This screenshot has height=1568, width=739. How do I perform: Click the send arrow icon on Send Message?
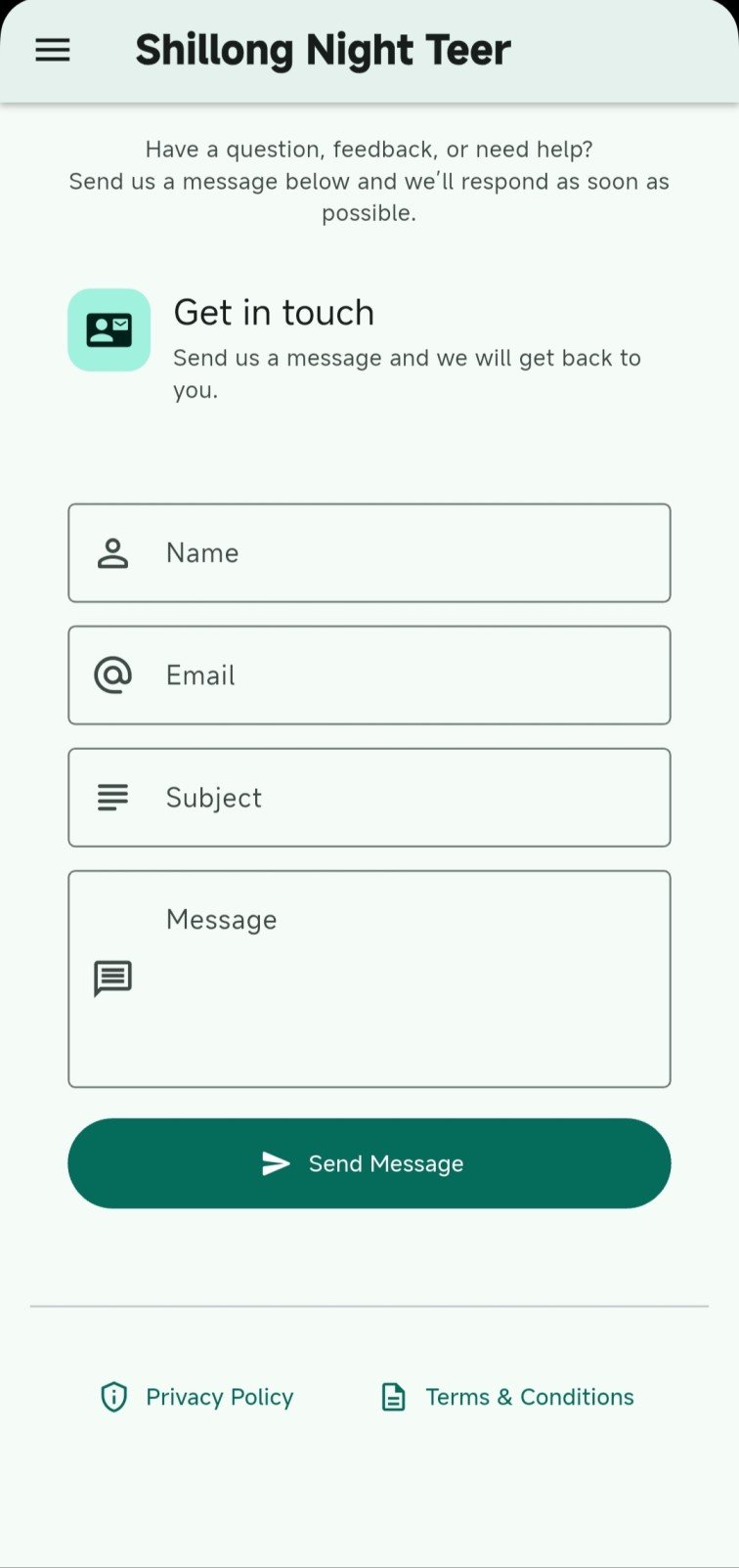coord(274,1163)
